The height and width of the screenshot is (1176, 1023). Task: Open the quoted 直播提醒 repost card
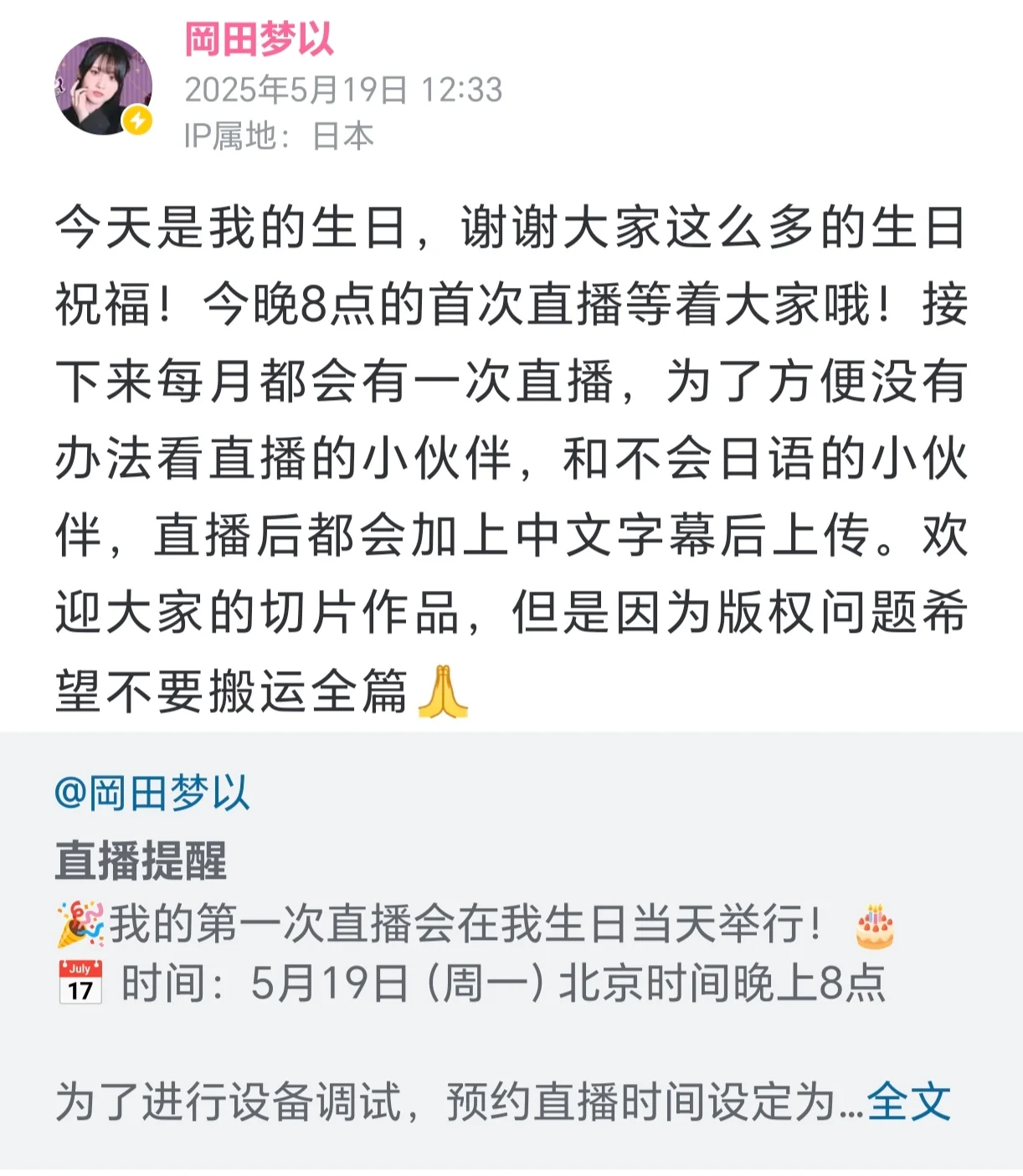[502, 954]
